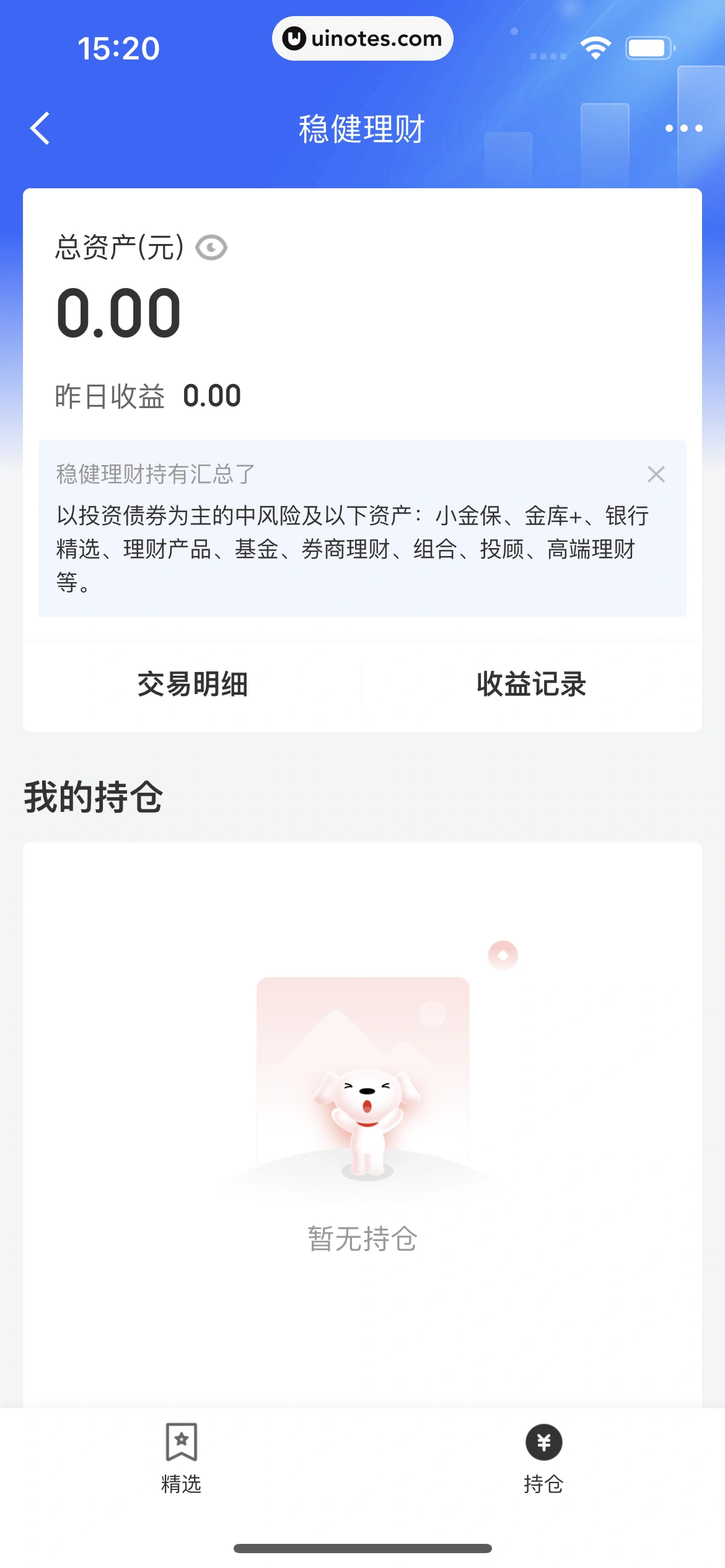
Task: Go back from 稳健理财 page
Action: [x=40, y=129]
